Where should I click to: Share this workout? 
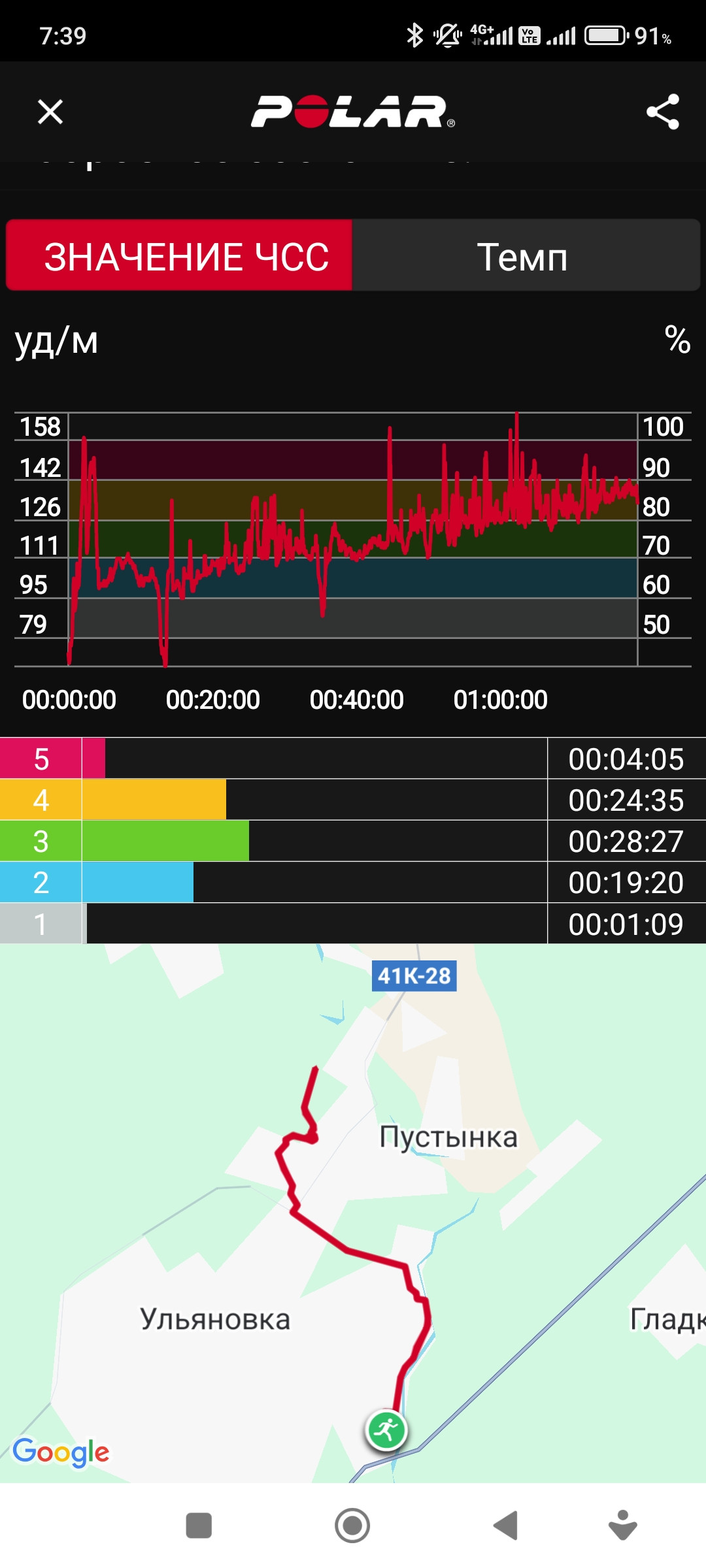(662, 112)
